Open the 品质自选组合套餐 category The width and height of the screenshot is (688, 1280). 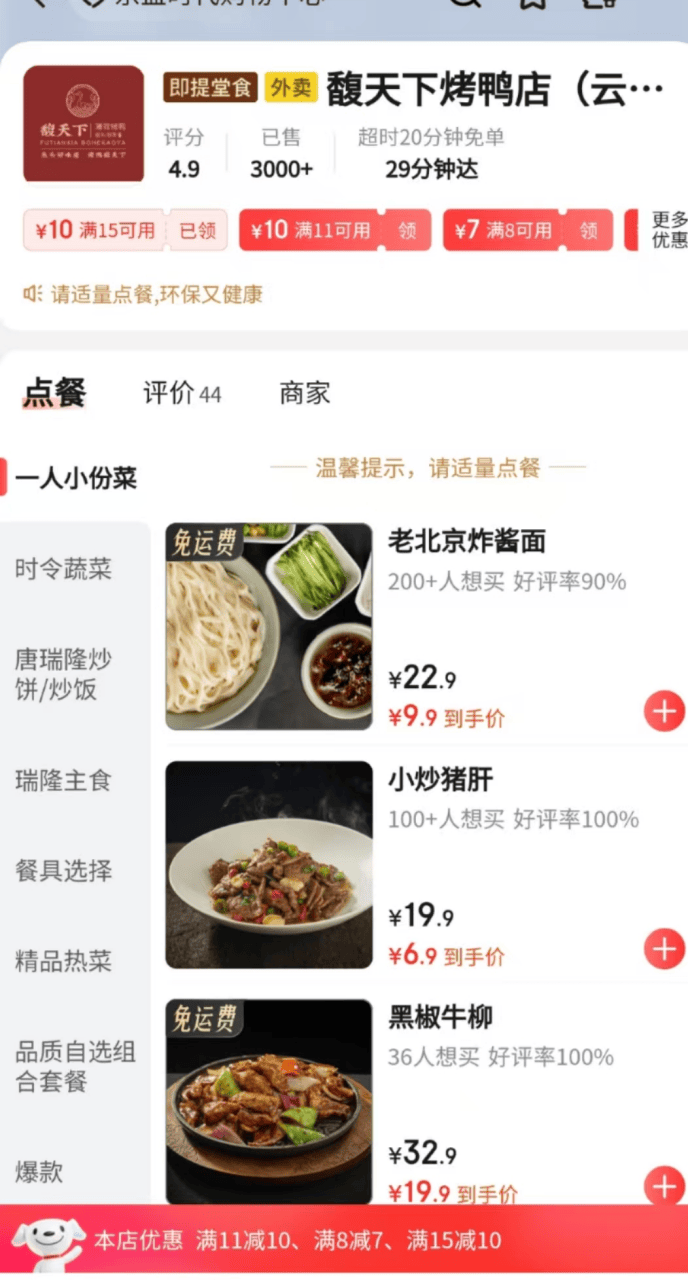point(75,1066)
